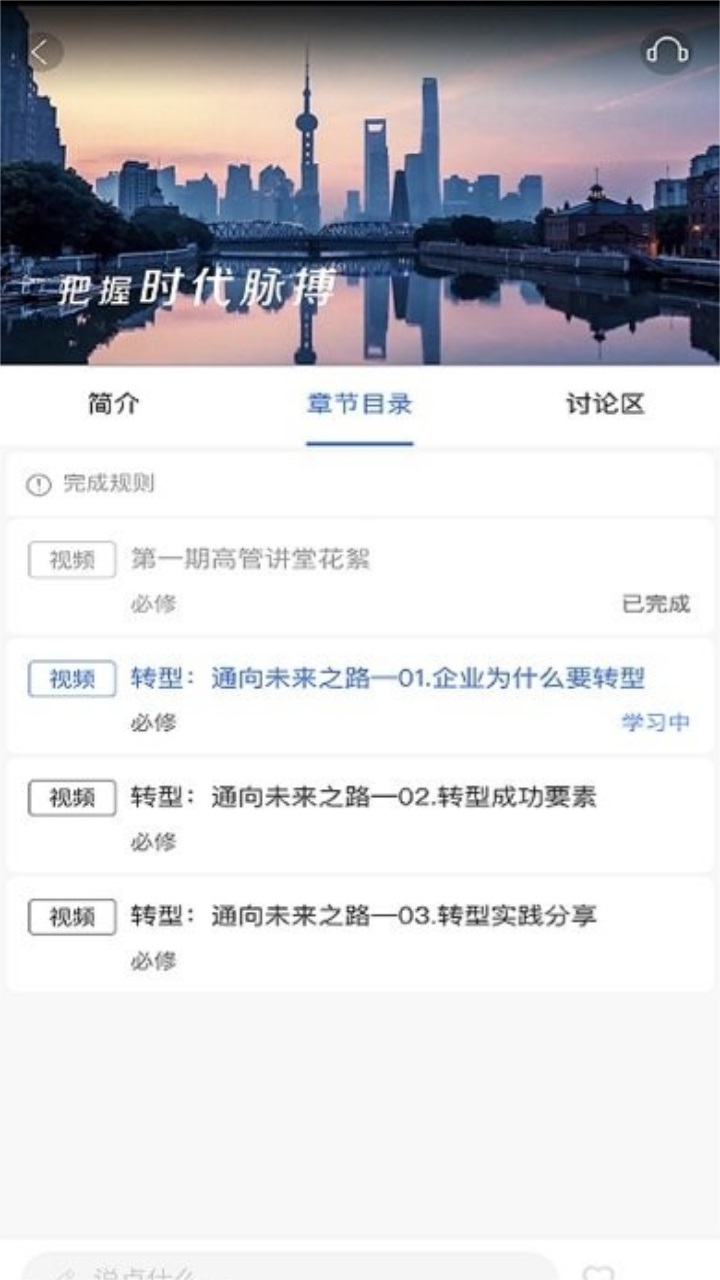Tap the 视频 badge for 03.转型实践分享

click(71, 917)
